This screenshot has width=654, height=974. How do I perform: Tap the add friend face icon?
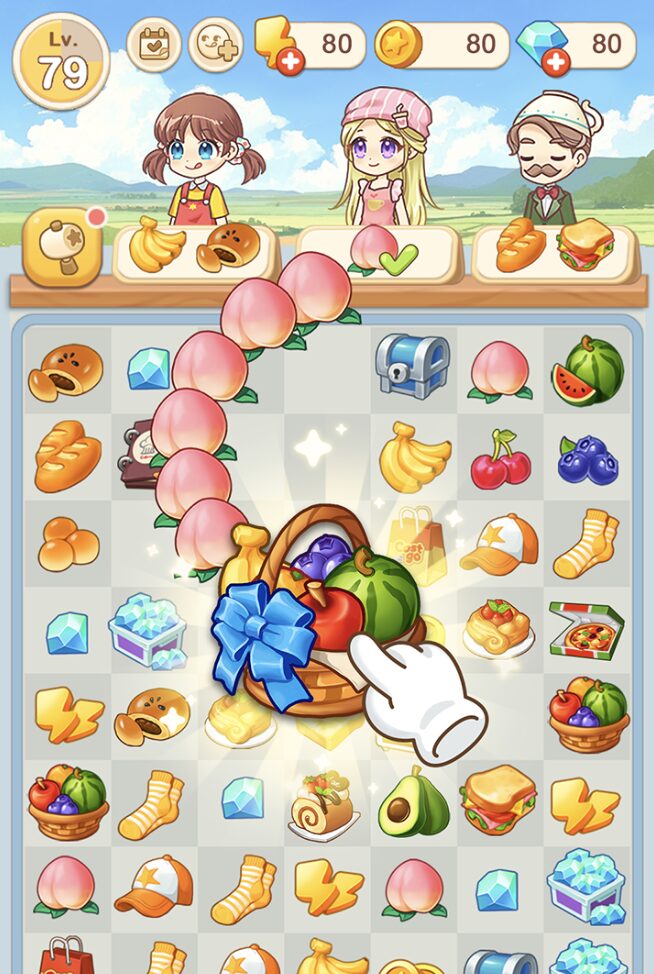tap(215, 45)
